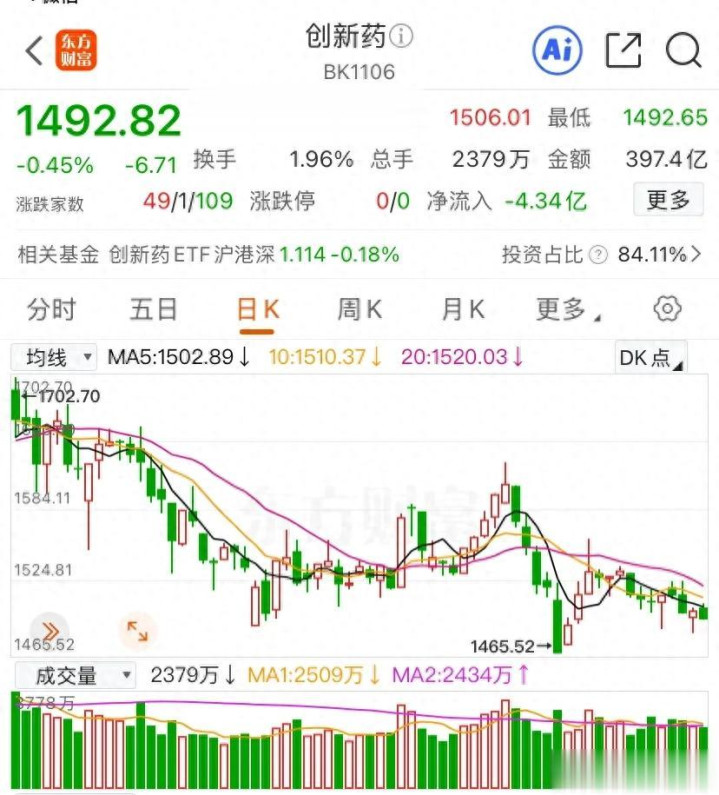Open the Ai assistant button

[x=557, y=49]
